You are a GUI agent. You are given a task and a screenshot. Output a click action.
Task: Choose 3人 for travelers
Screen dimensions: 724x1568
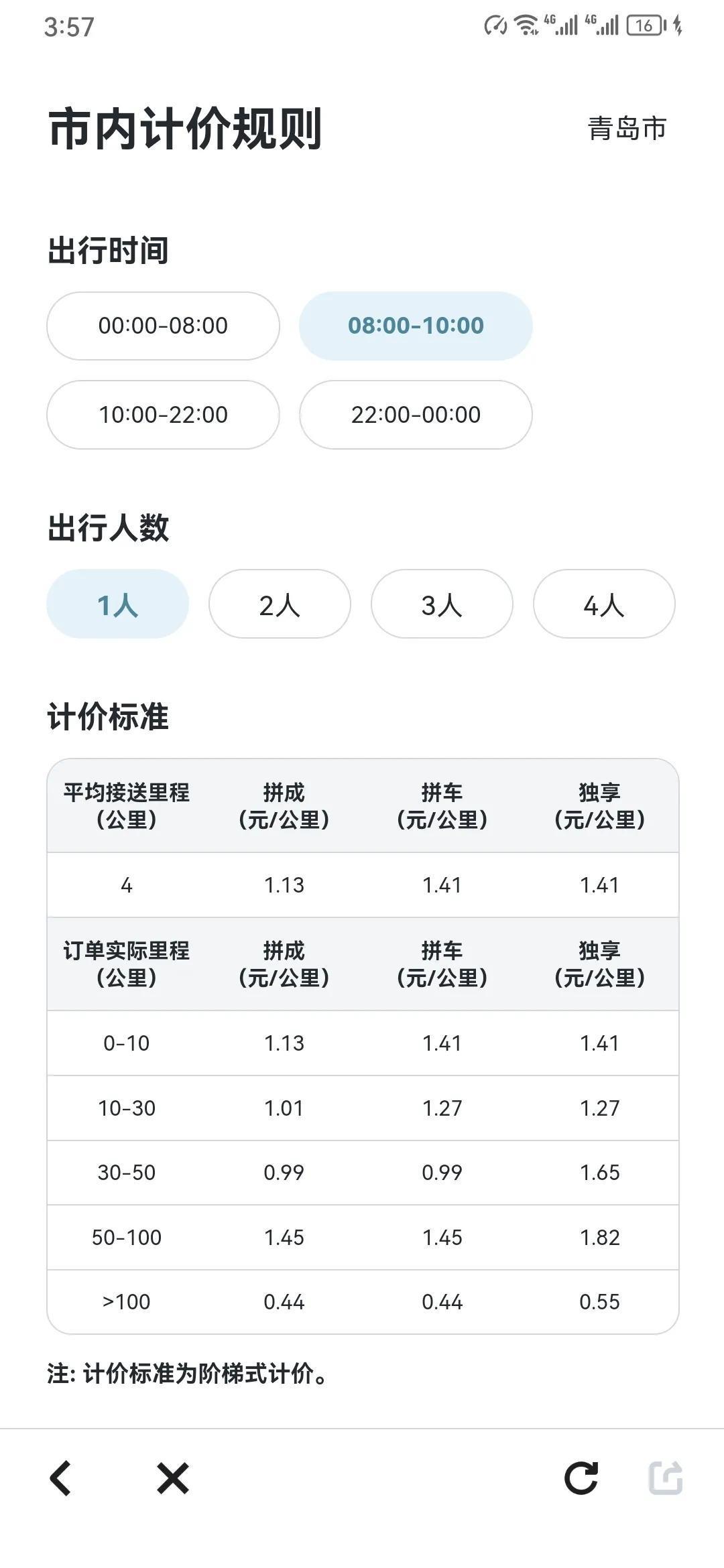pyautogui.click(x=442, y=604)
